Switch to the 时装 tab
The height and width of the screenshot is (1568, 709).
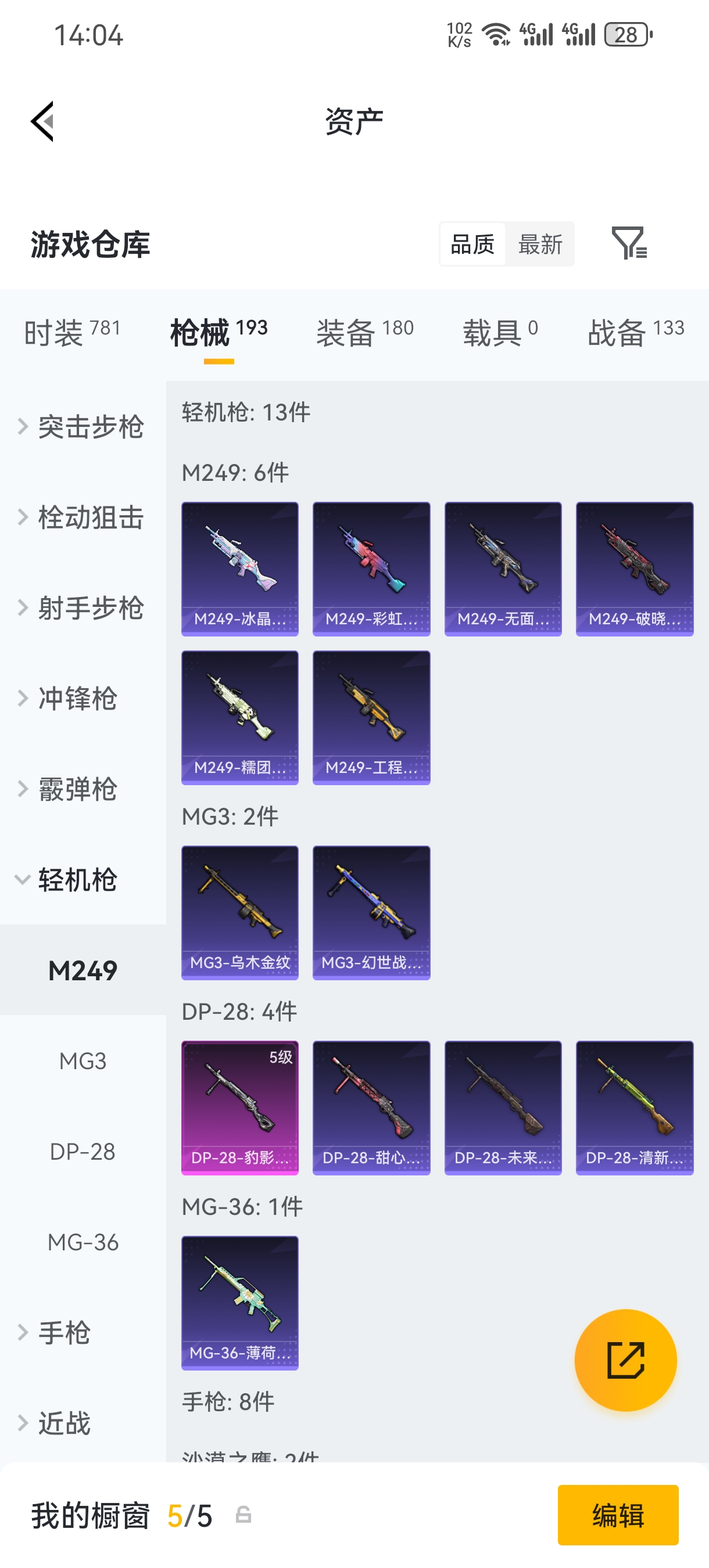72,332
